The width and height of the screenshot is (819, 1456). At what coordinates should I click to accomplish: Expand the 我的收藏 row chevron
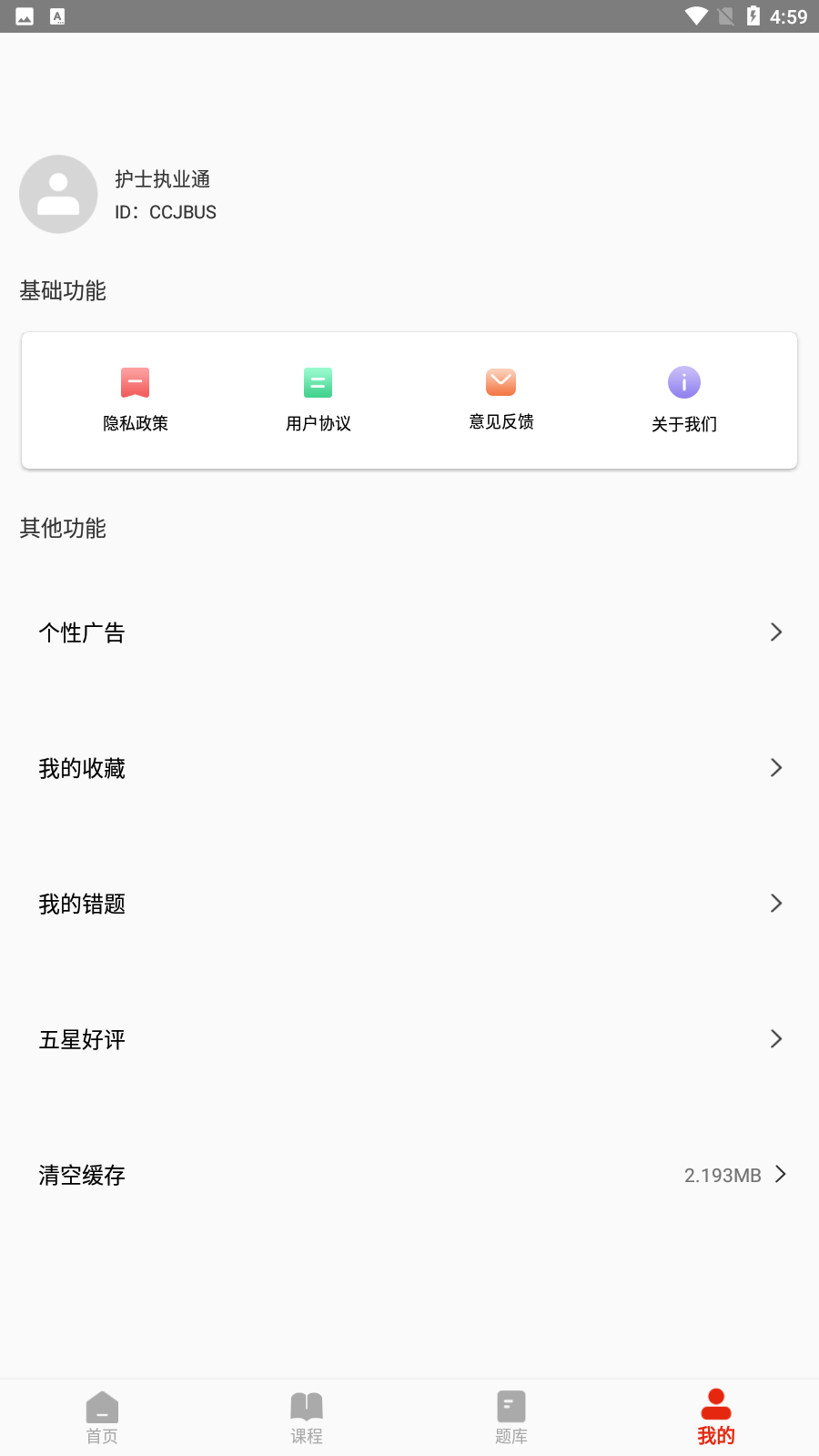775,767
